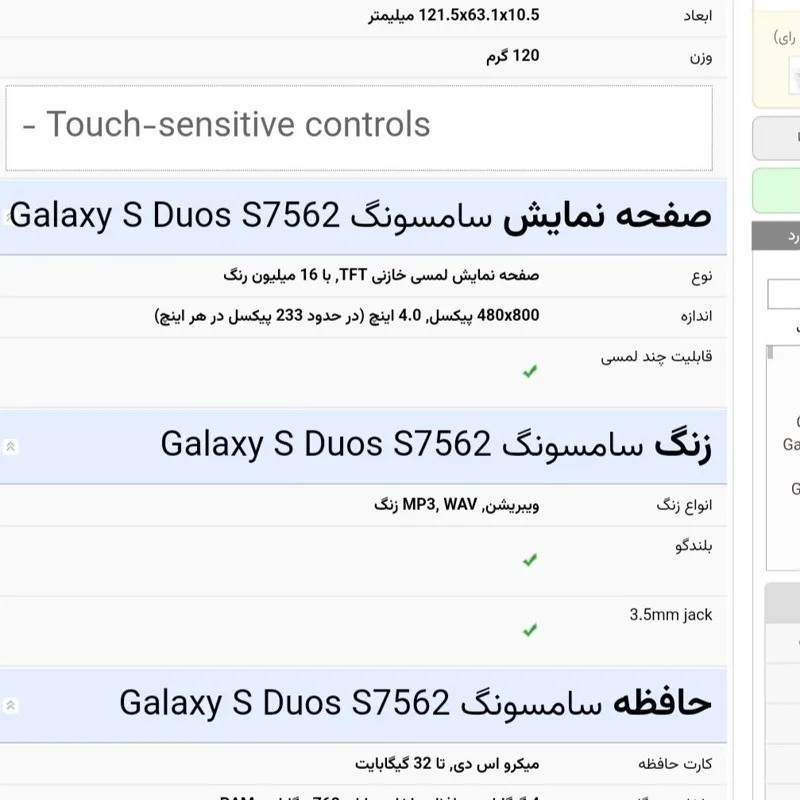
Task: Tap the sidebar text input box
Action: pyautogui.click(x=784, y=294)
